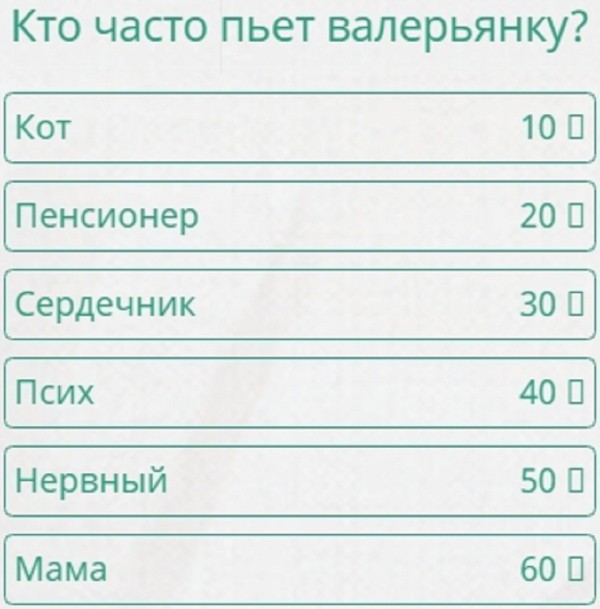Viewport: 600px width, 609px height.
Task: Choose the 'Пенсионер' answer row
Action: [x=300, y=216]
